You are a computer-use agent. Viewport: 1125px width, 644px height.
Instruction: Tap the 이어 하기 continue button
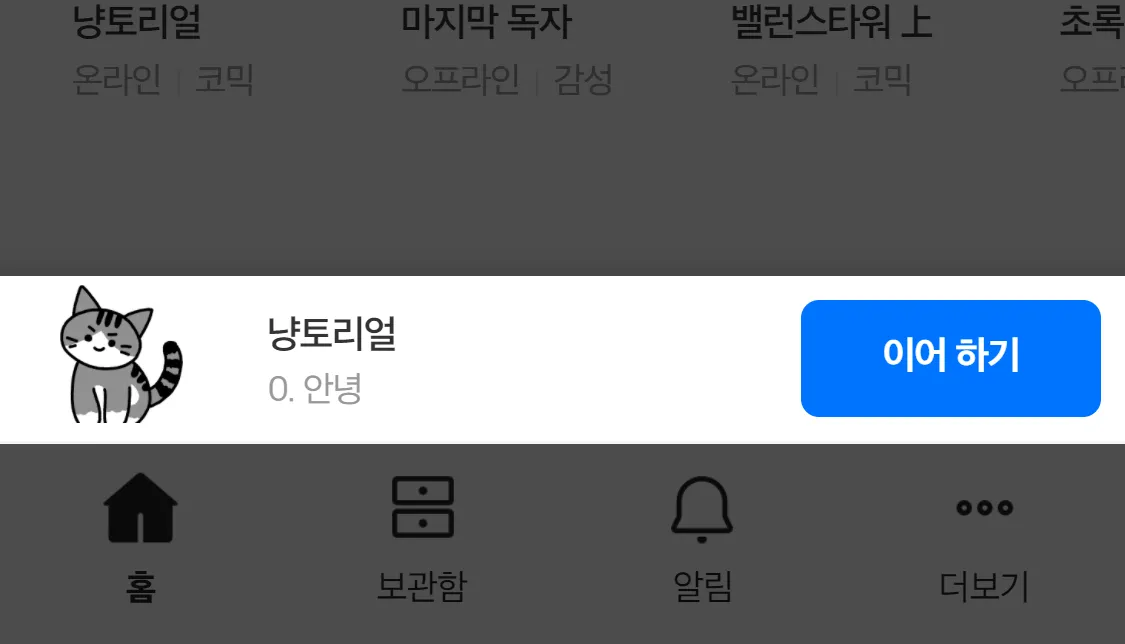[x=950, y=357]
